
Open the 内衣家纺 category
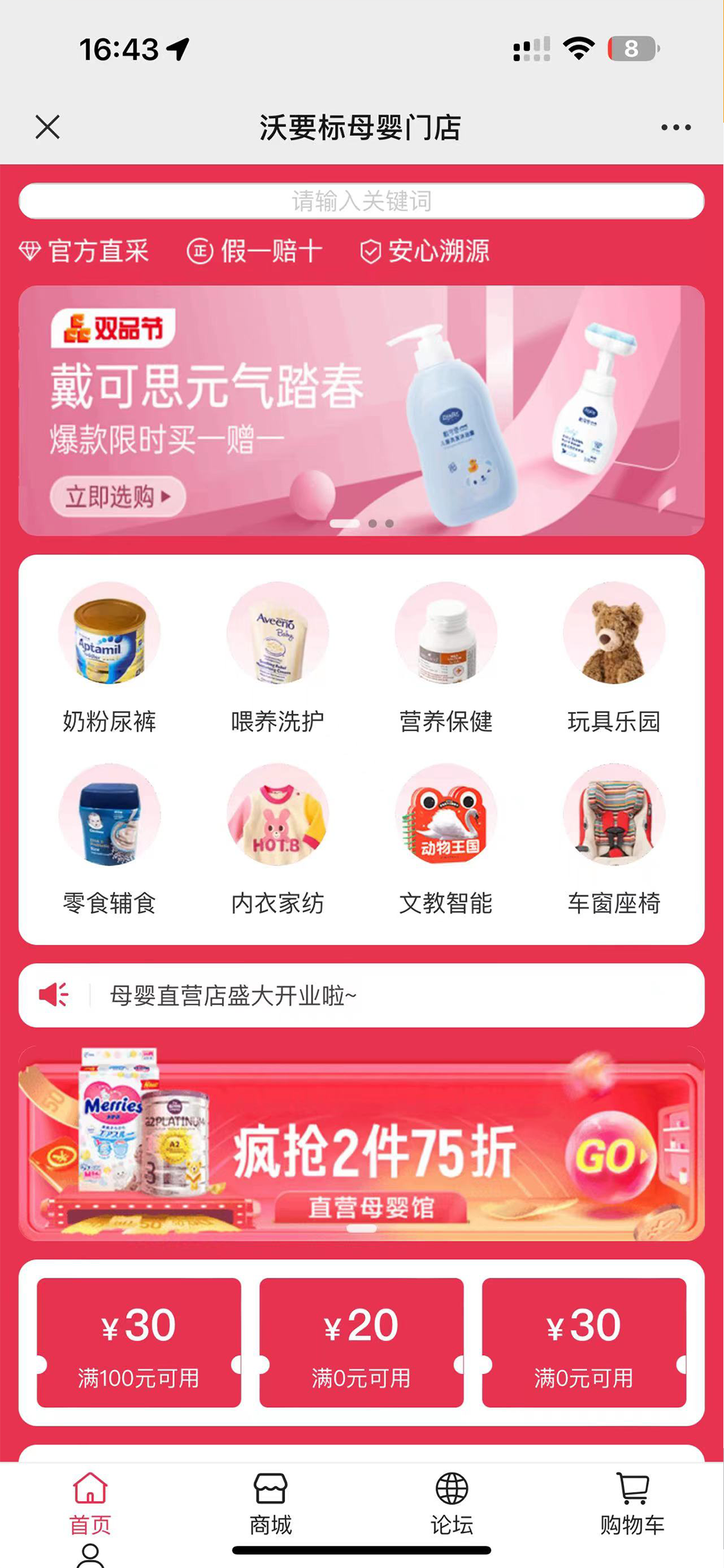click(277, 839)
